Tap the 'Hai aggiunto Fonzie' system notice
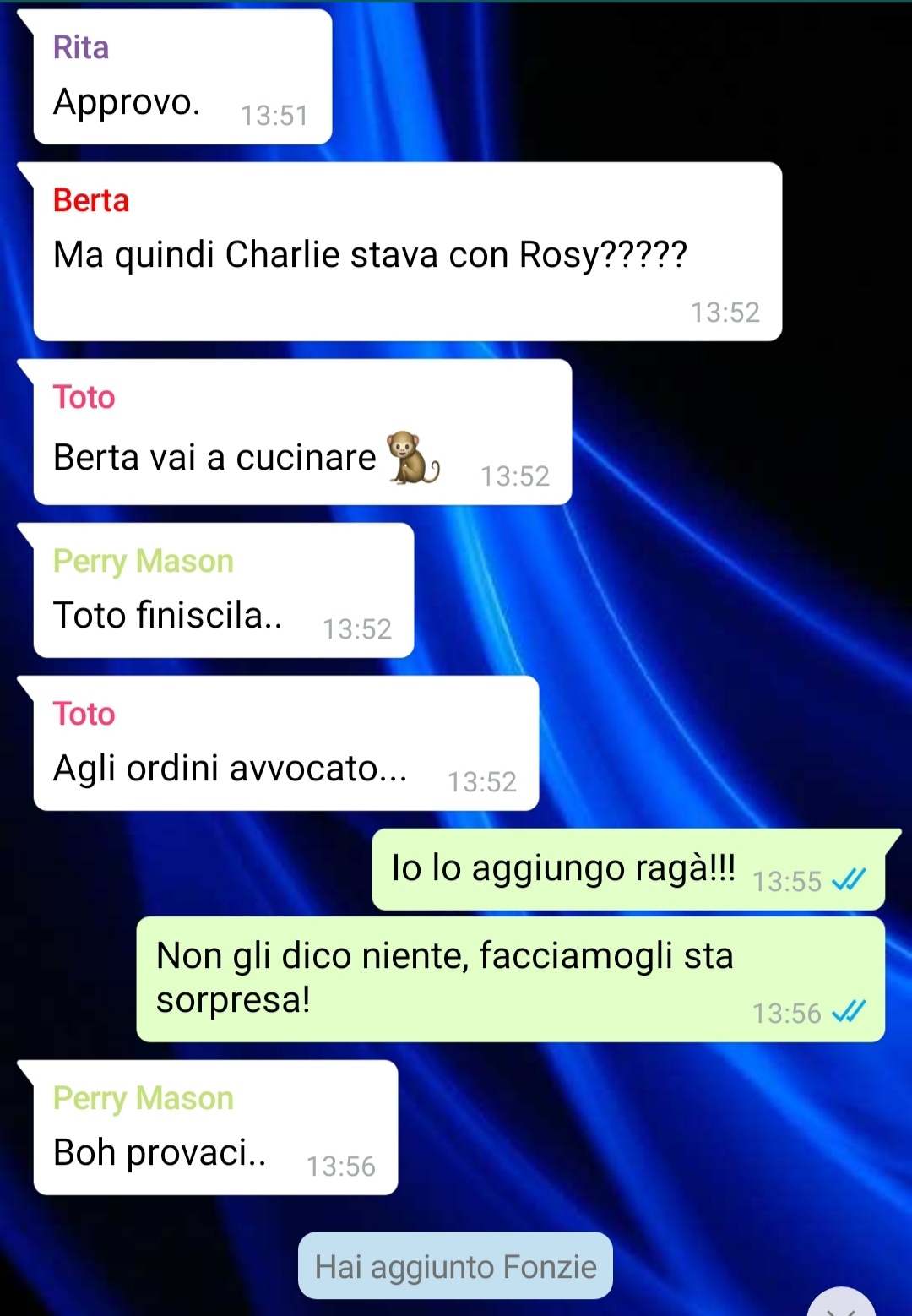Image resolution: width=912 pixels, height=1316 pixels. pos(455,1267)
